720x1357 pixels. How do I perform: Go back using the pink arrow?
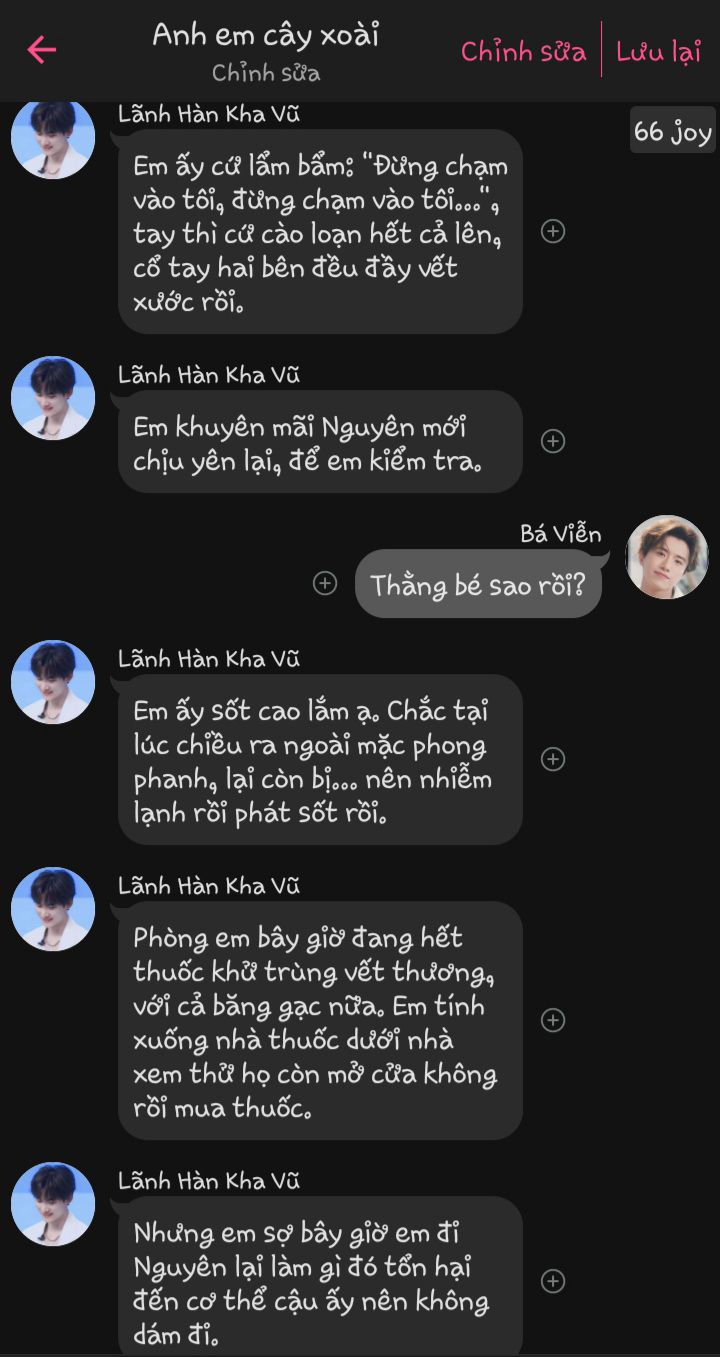42,50
